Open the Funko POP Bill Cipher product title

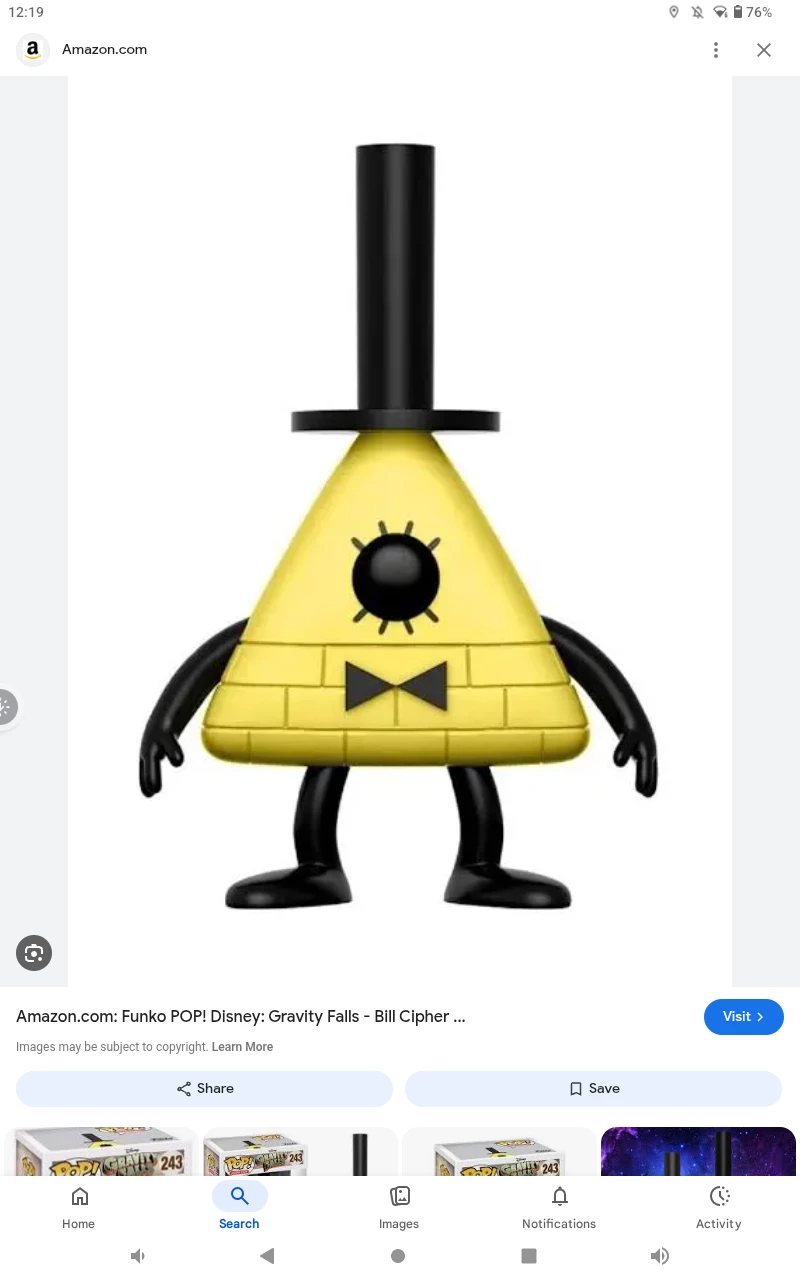(x=241, y=1016)
